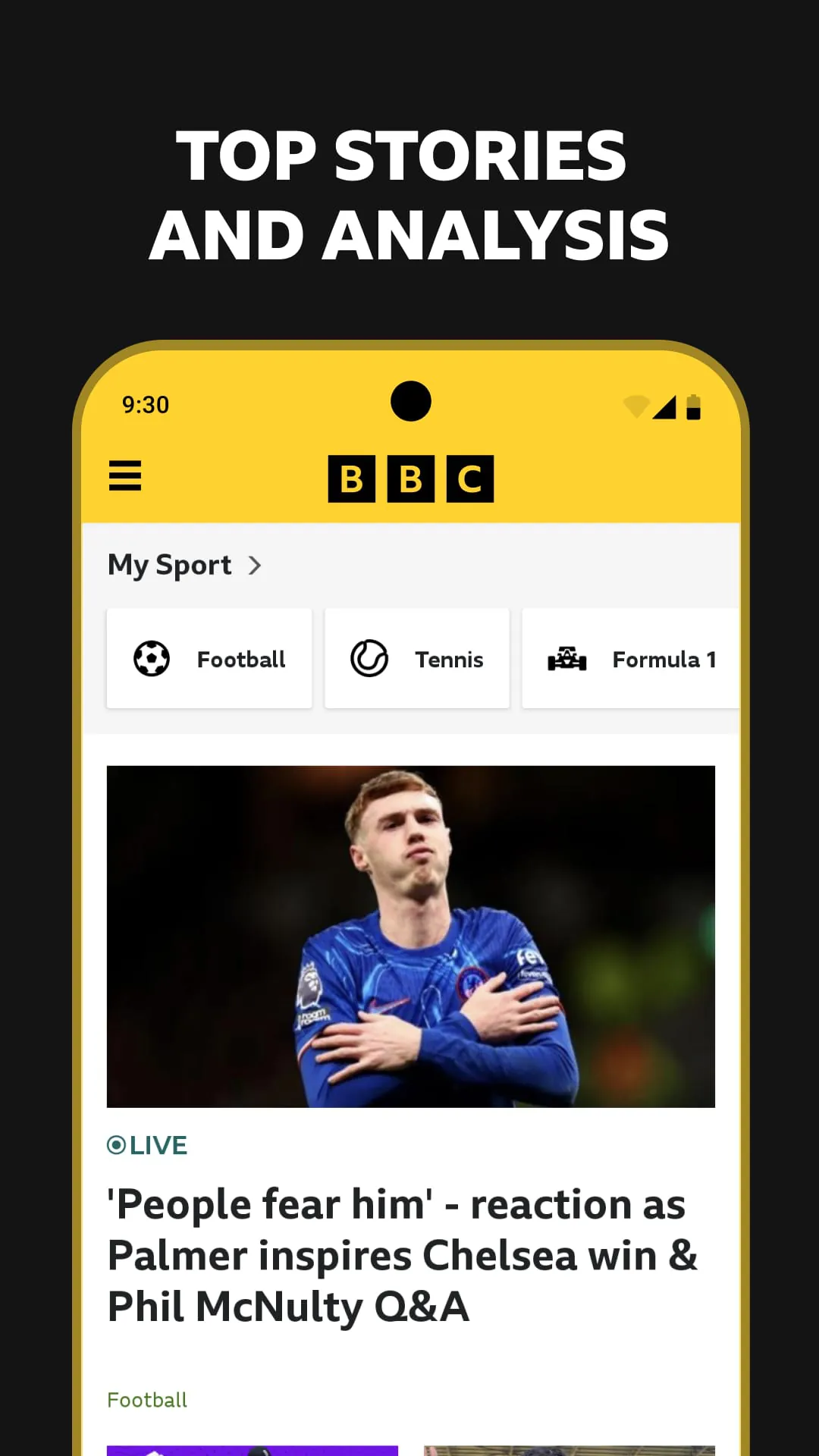The height and width of the screenshot is (1456, 819).
Task: Switch to the Football sport shortcut
Action: pyautogui.click(x=210, y=658)
